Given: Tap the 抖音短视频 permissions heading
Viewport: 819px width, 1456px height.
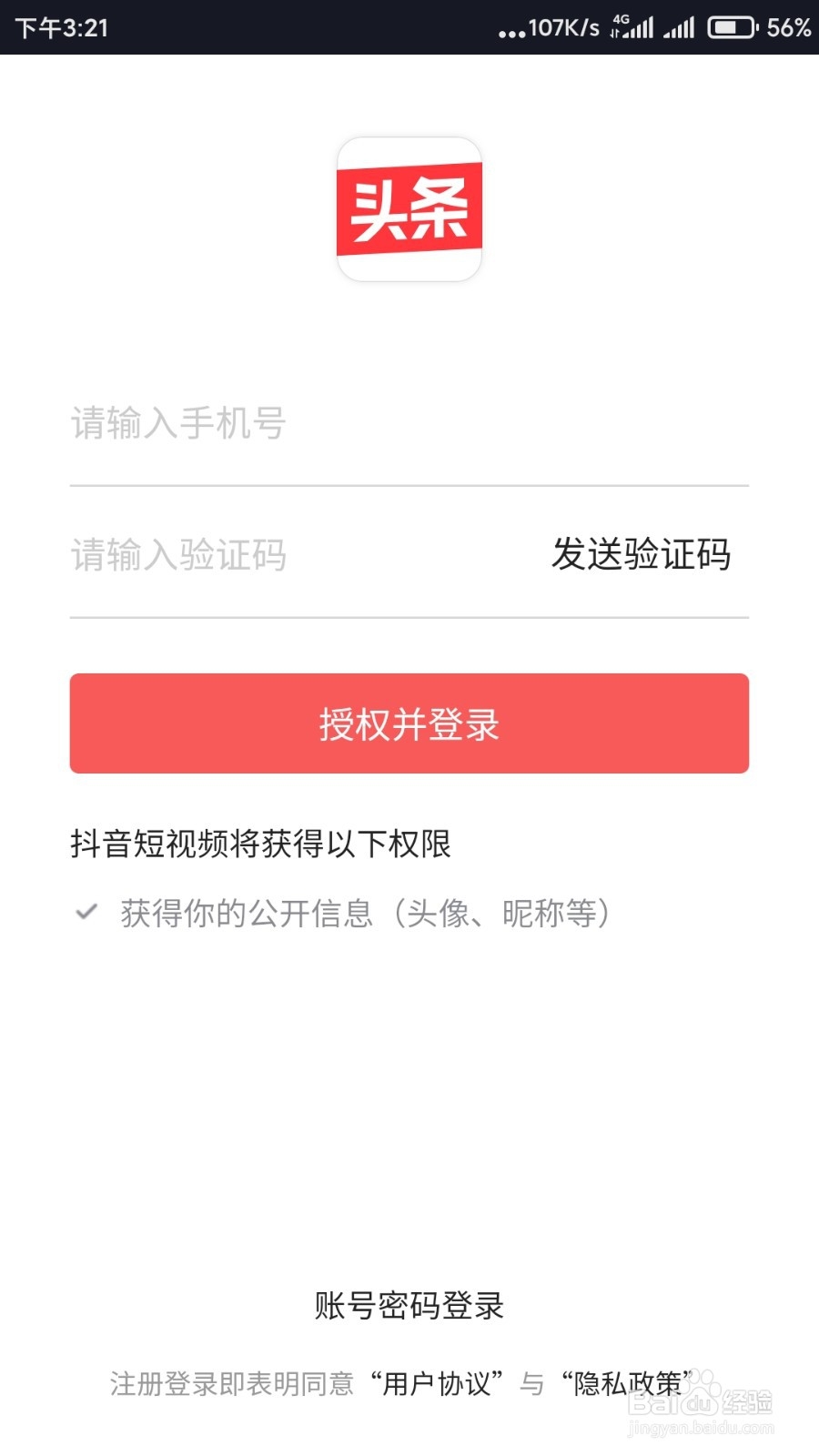Looking at the screenshot, I should [x=264, y=844].
